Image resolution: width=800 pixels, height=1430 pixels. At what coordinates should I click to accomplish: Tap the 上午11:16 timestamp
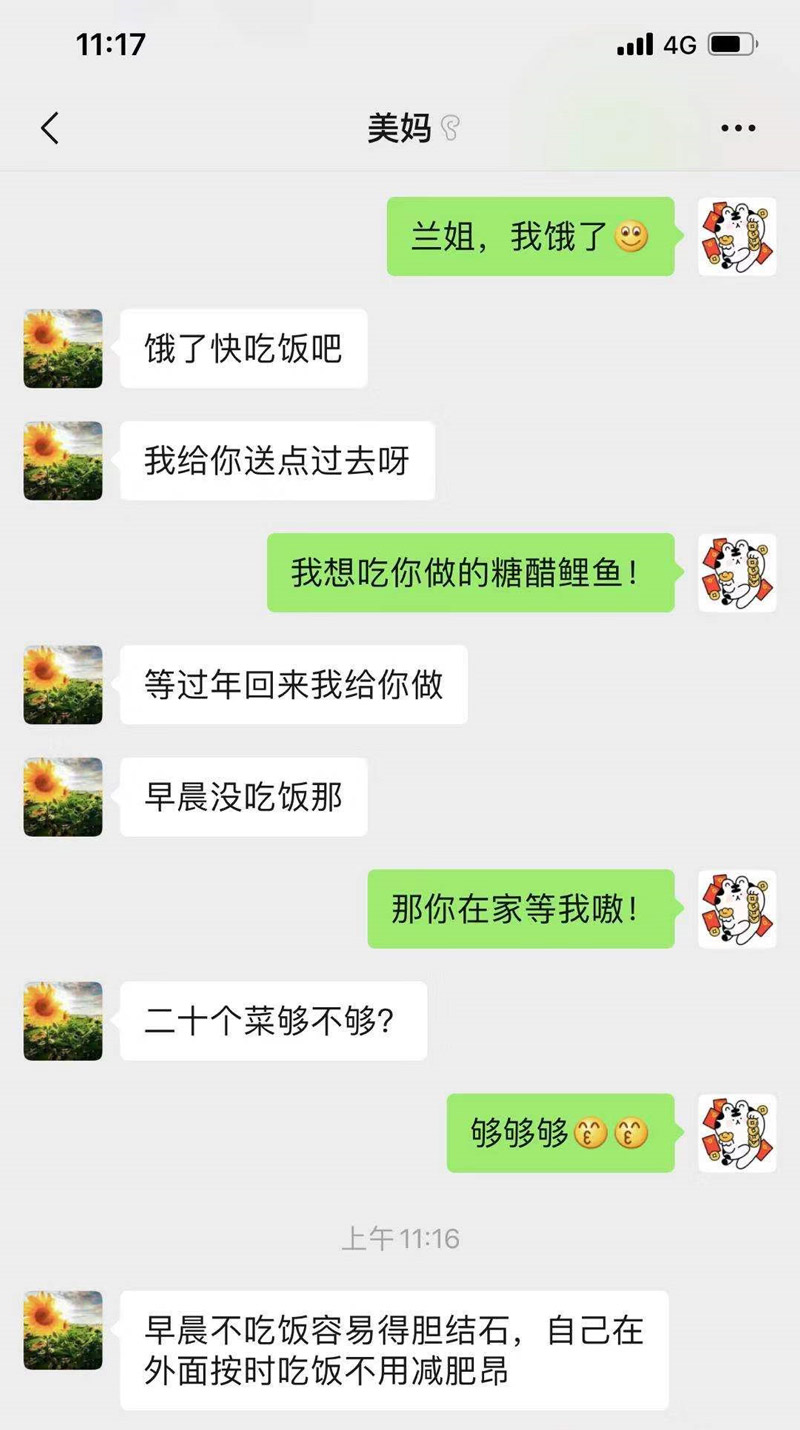[400, 1239]
